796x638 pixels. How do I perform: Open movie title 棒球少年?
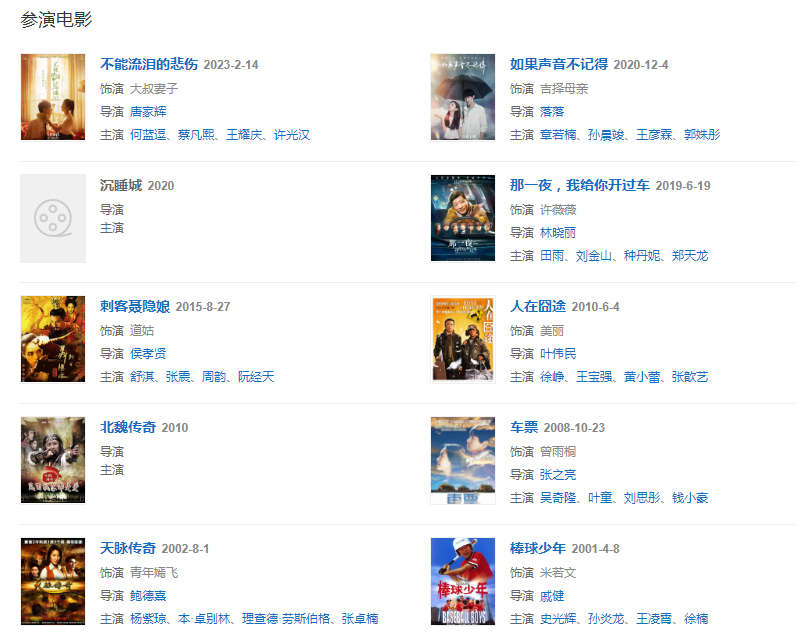click(538, 548)
